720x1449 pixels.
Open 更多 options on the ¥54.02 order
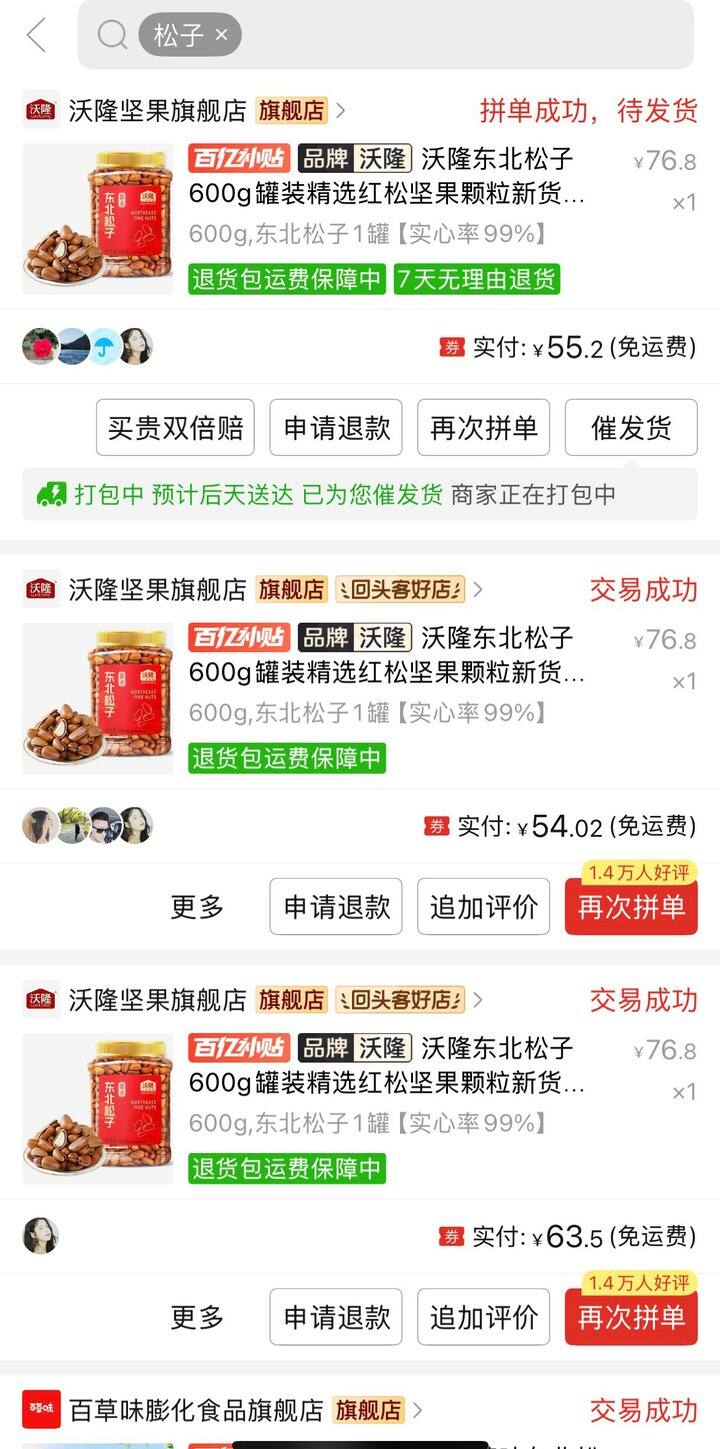(197, 907)
